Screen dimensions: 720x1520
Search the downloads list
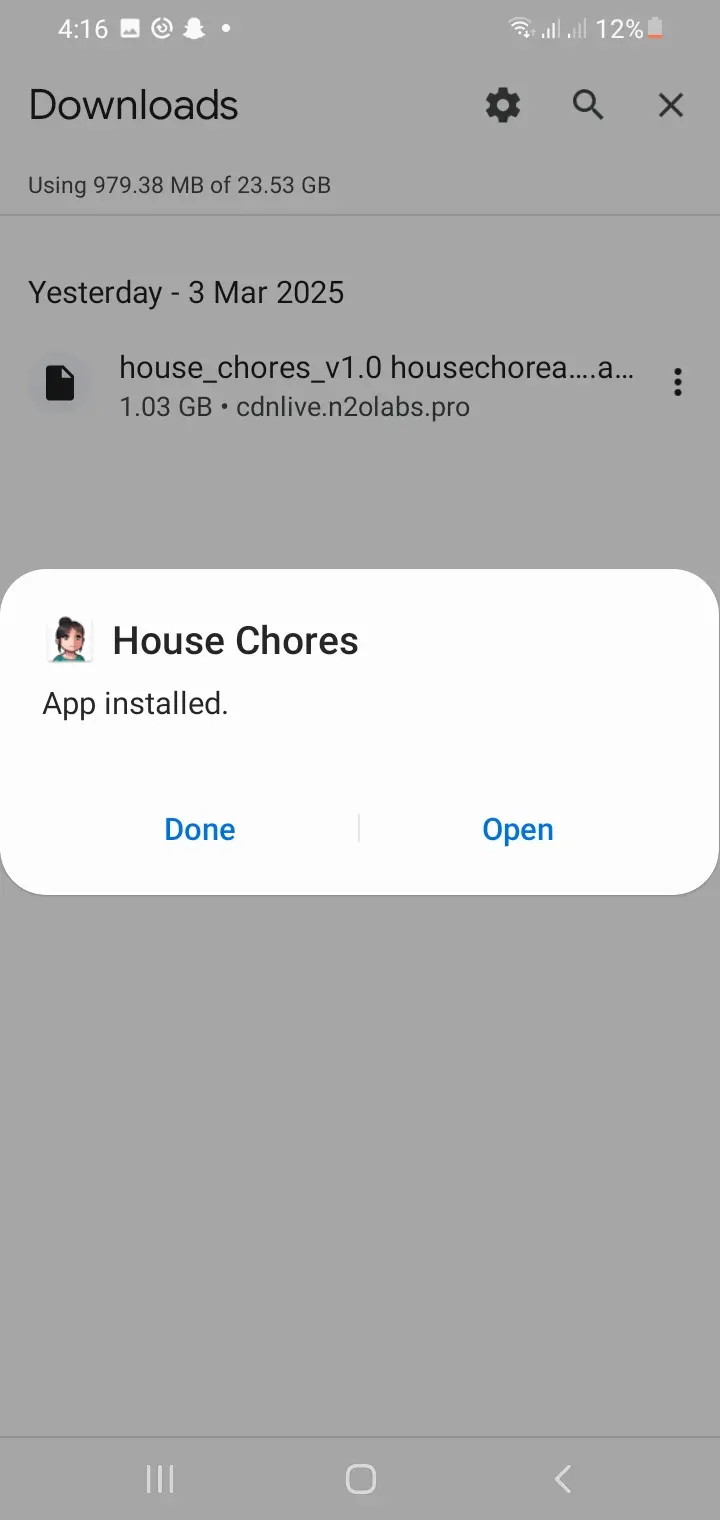[x=588, y=105]
